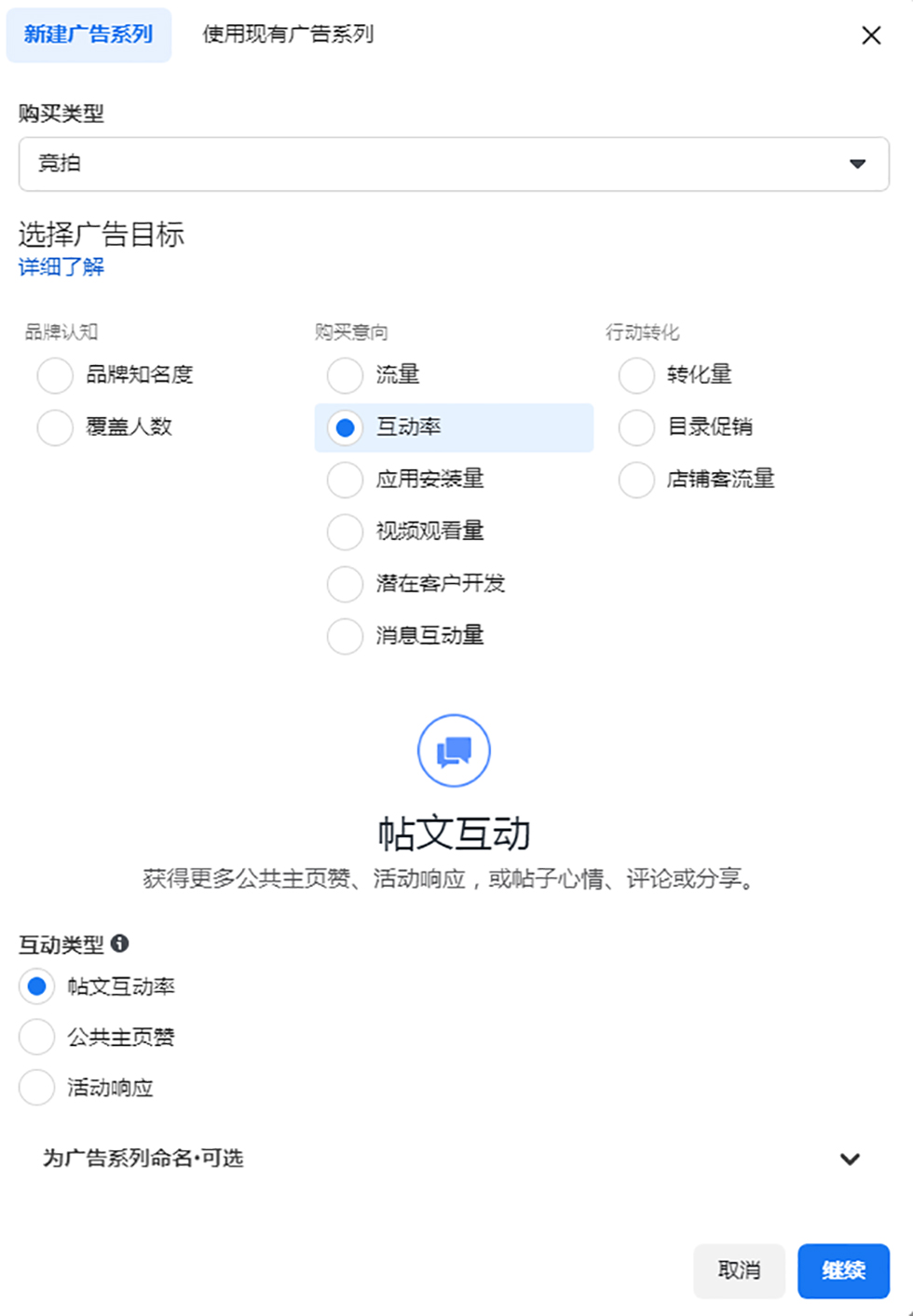
Task: Open the 购买类型 dropdown showing 竞拍
Action: click(x=454, y=164)
